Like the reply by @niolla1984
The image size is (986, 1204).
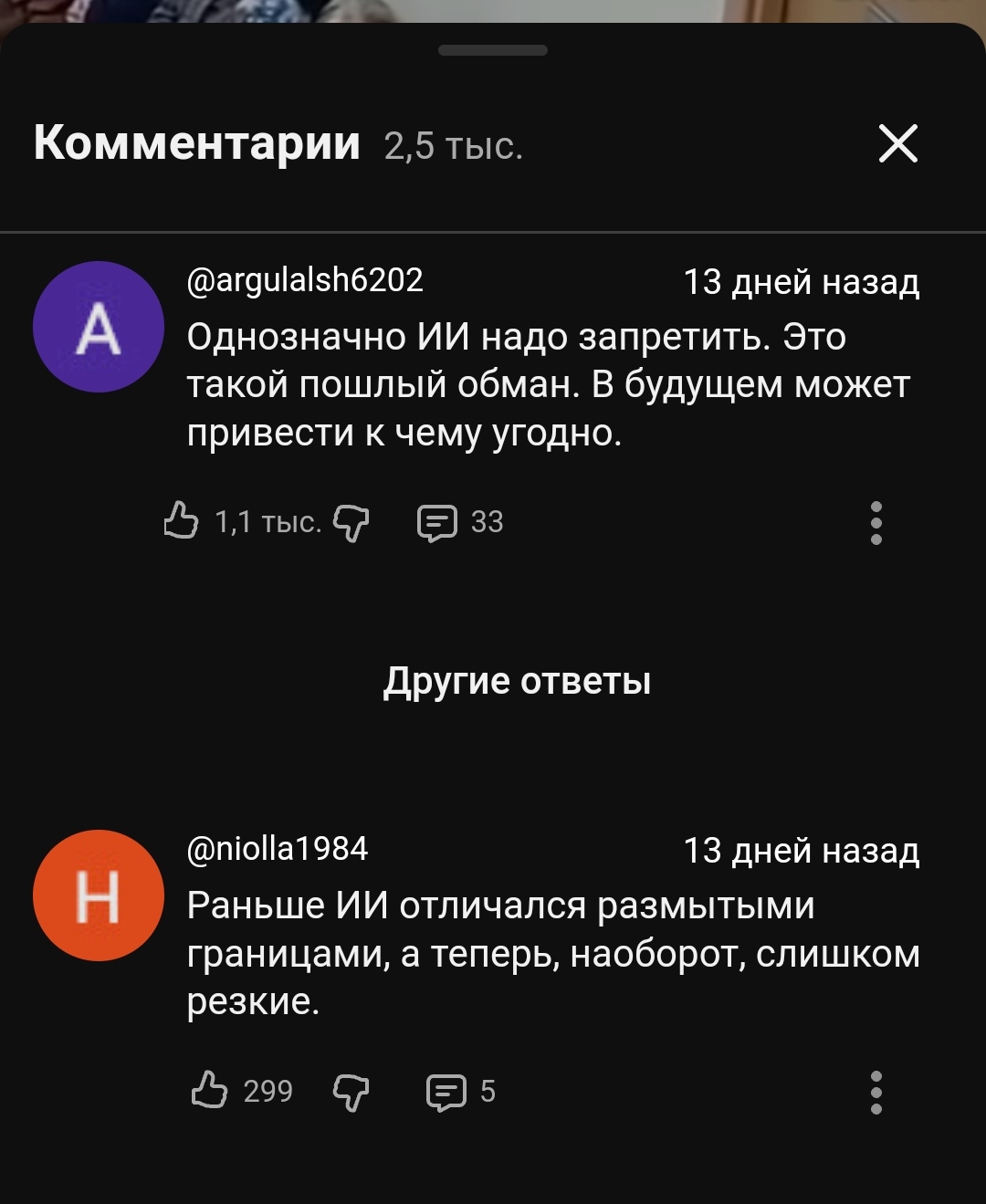point(210,1091)
